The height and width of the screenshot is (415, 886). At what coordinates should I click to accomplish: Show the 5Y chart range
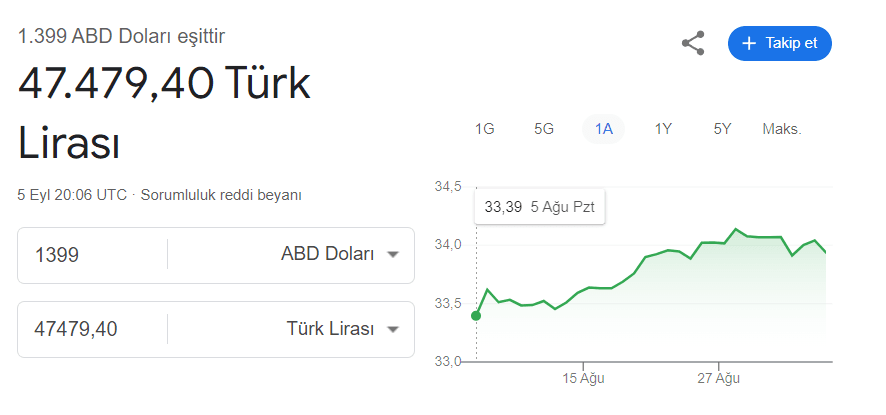point(722,129)
